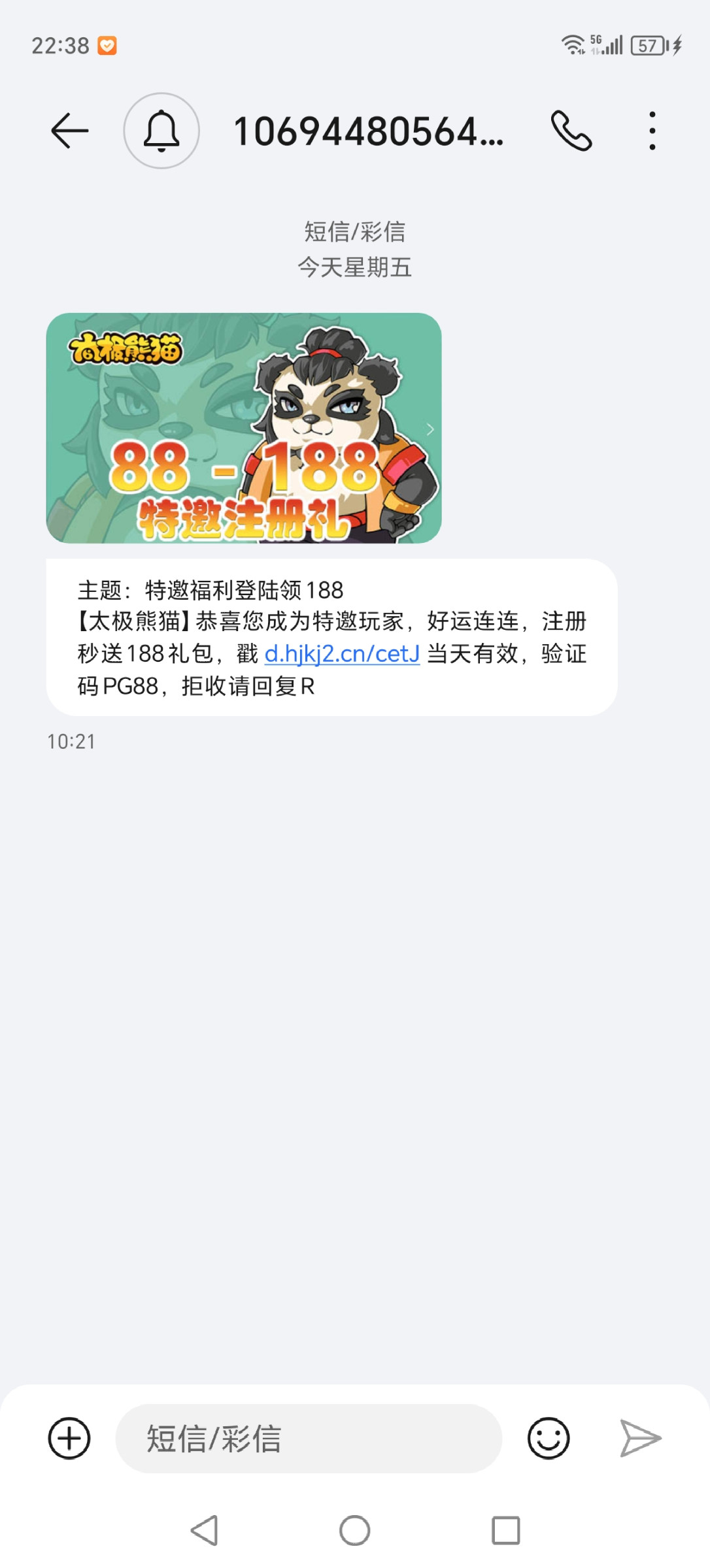This screenshot has height=1568, width=710.
Task: Open the three-dot overflow menu
Action: pyautogui.click(x=652, y=131)
